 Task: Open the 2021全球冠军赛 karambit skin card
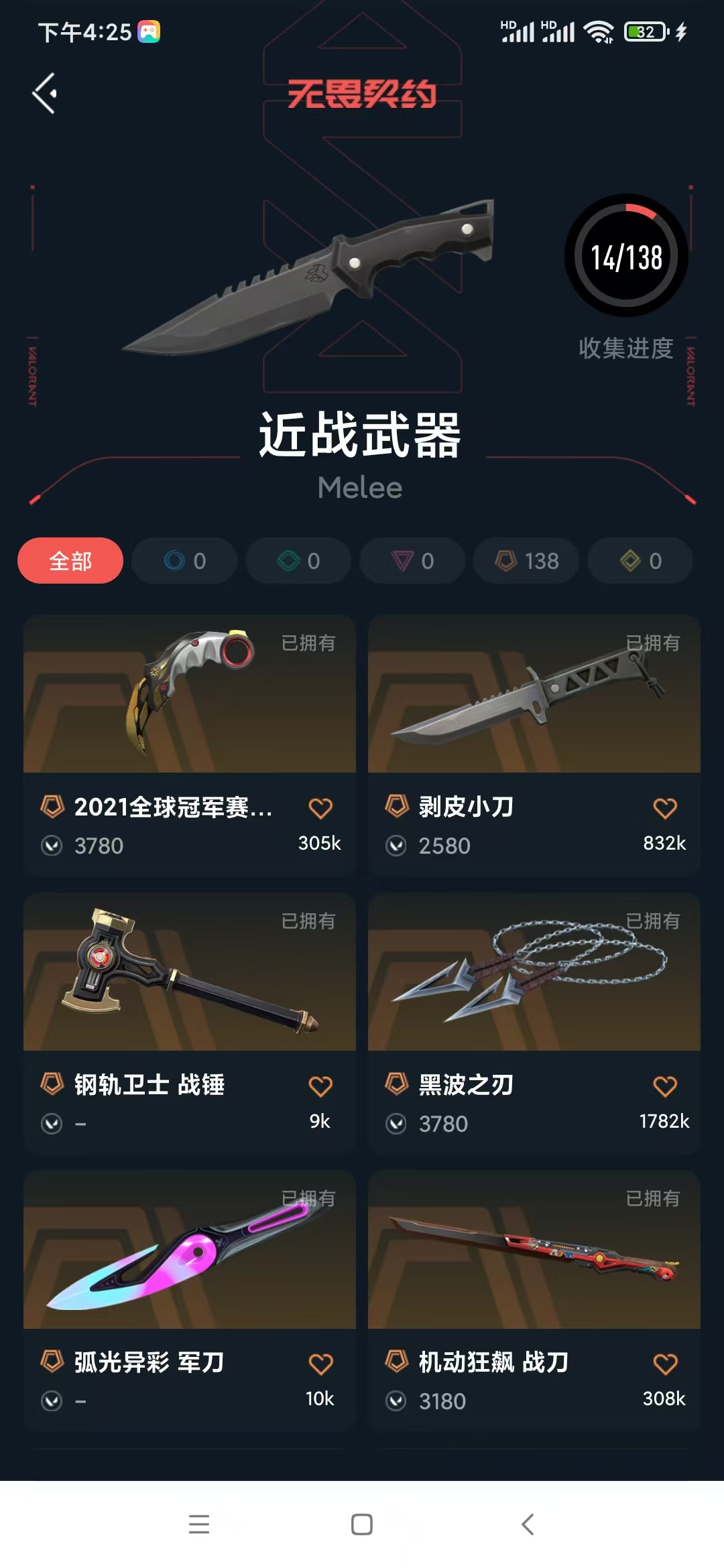point(190,745)
